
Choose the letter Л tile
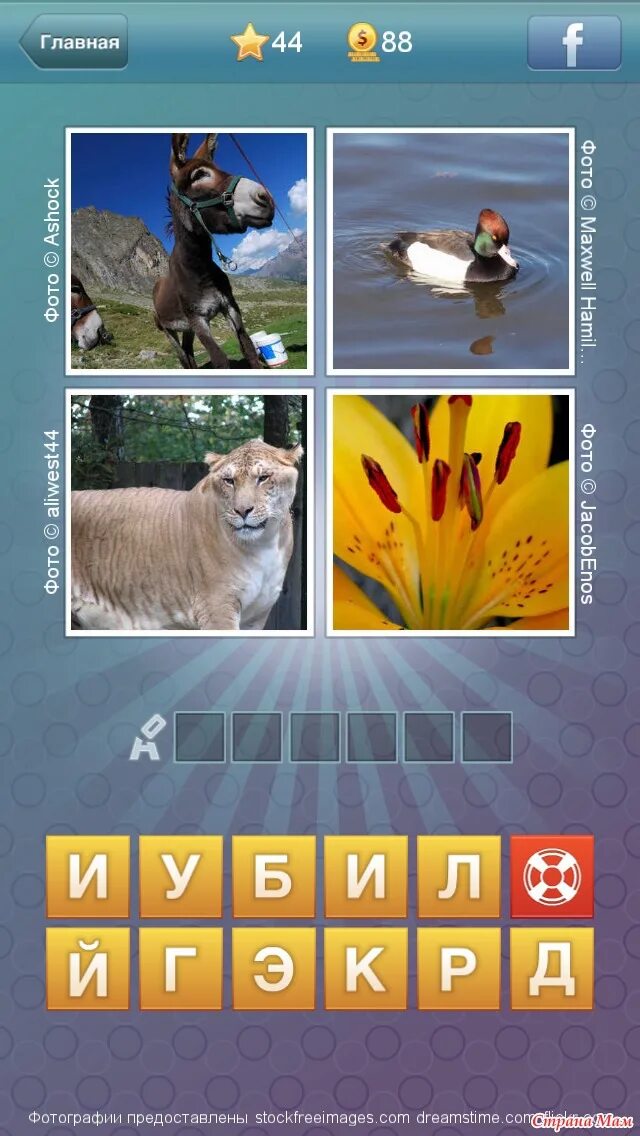(x=459, y=877)
